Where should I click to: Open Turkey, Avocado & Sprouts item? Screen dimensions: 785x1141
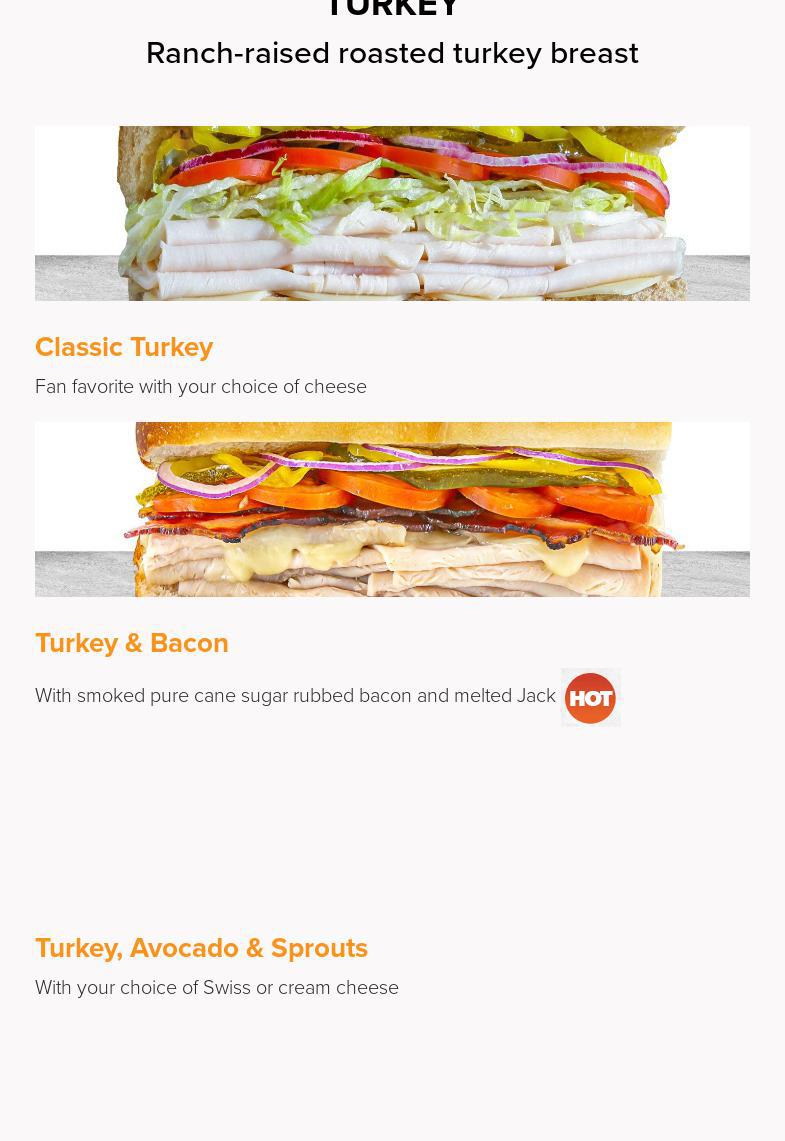coord(201,948)
